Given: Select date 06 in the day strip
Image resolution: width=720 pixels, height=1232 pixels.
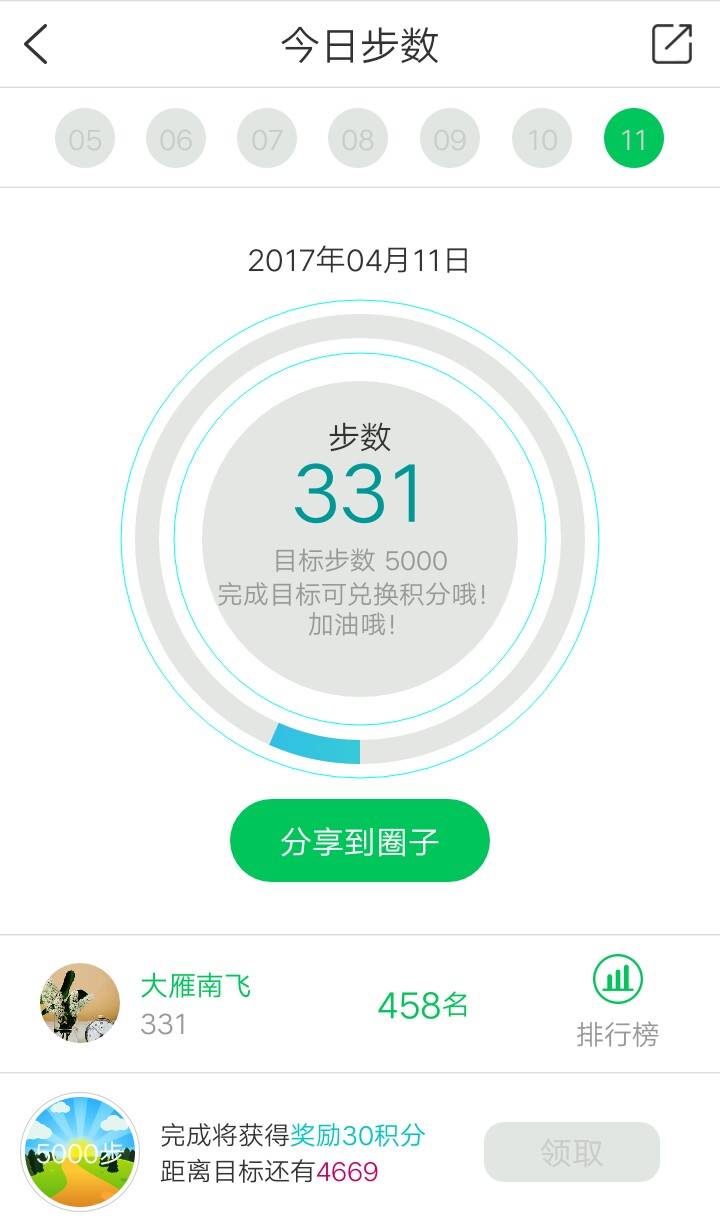Looking at the screenshot, I should 176,139.
